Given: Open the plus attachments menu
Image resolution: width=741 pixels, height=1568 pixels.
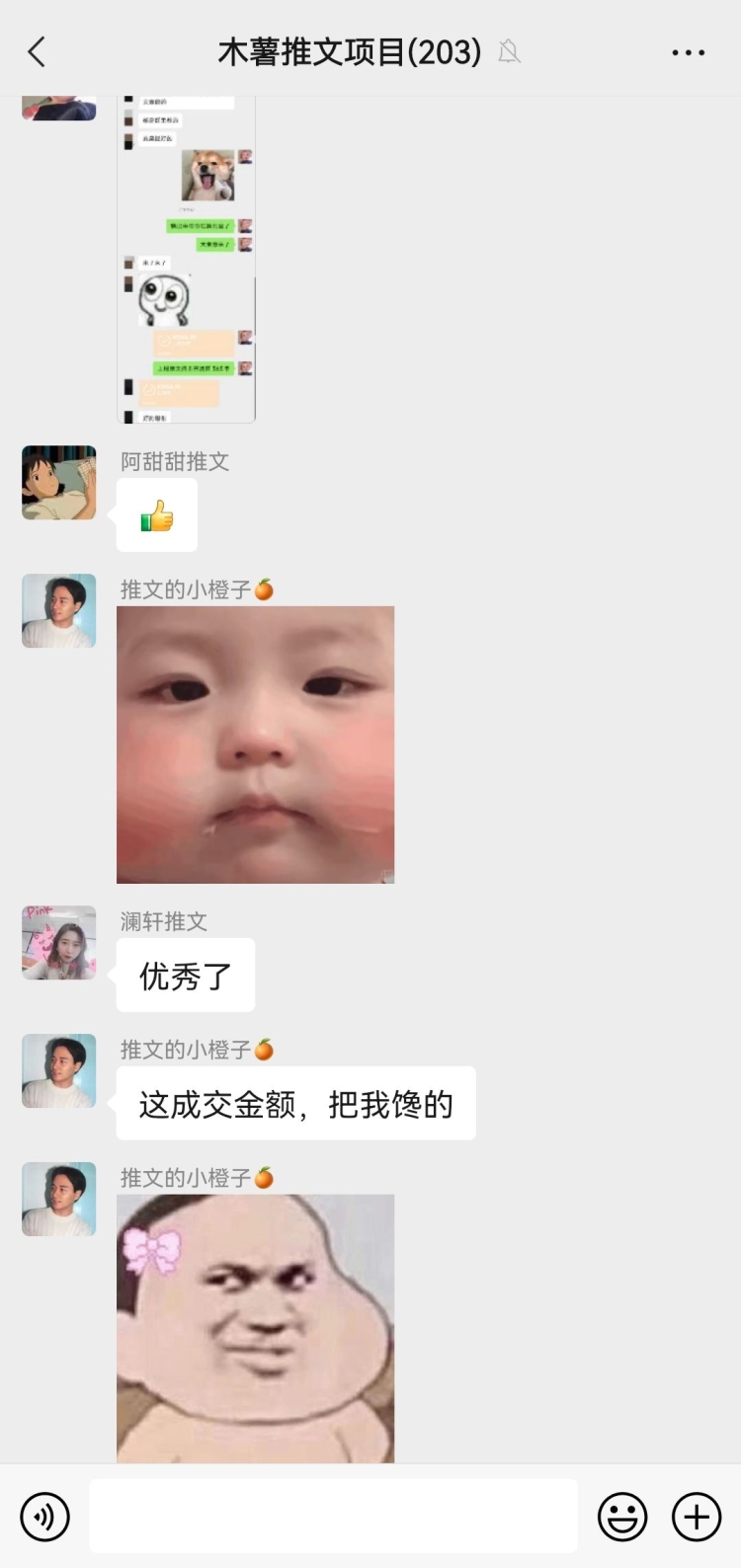Looking at the screenshot, I should click(697, 1516).
